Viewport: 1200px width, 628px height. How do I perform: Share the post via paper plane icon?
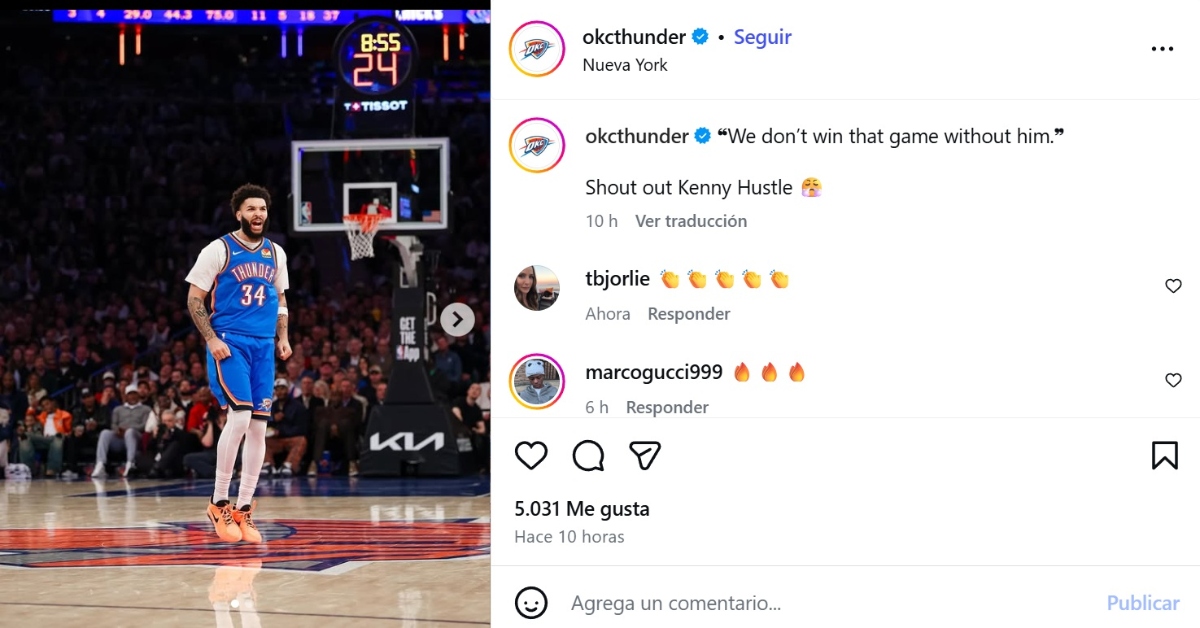(645, 455)
